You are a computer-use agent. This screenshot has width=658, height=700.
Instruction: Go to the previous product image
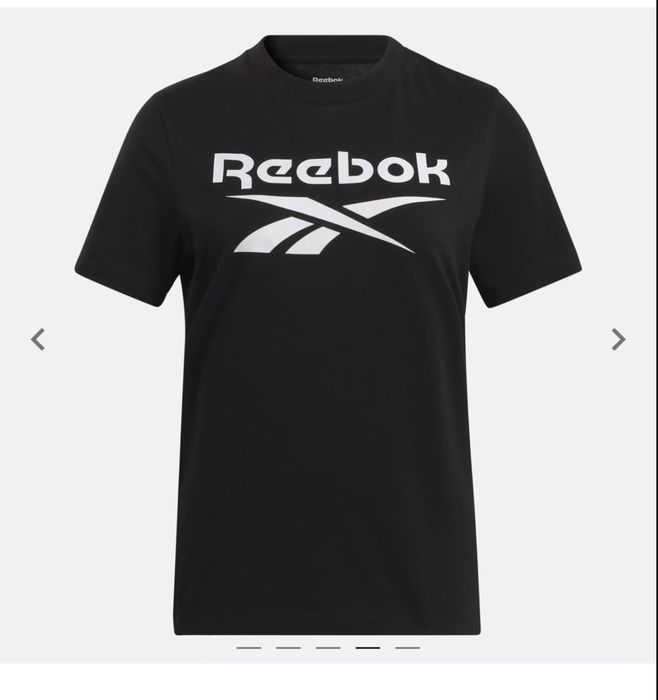point(38,339)
